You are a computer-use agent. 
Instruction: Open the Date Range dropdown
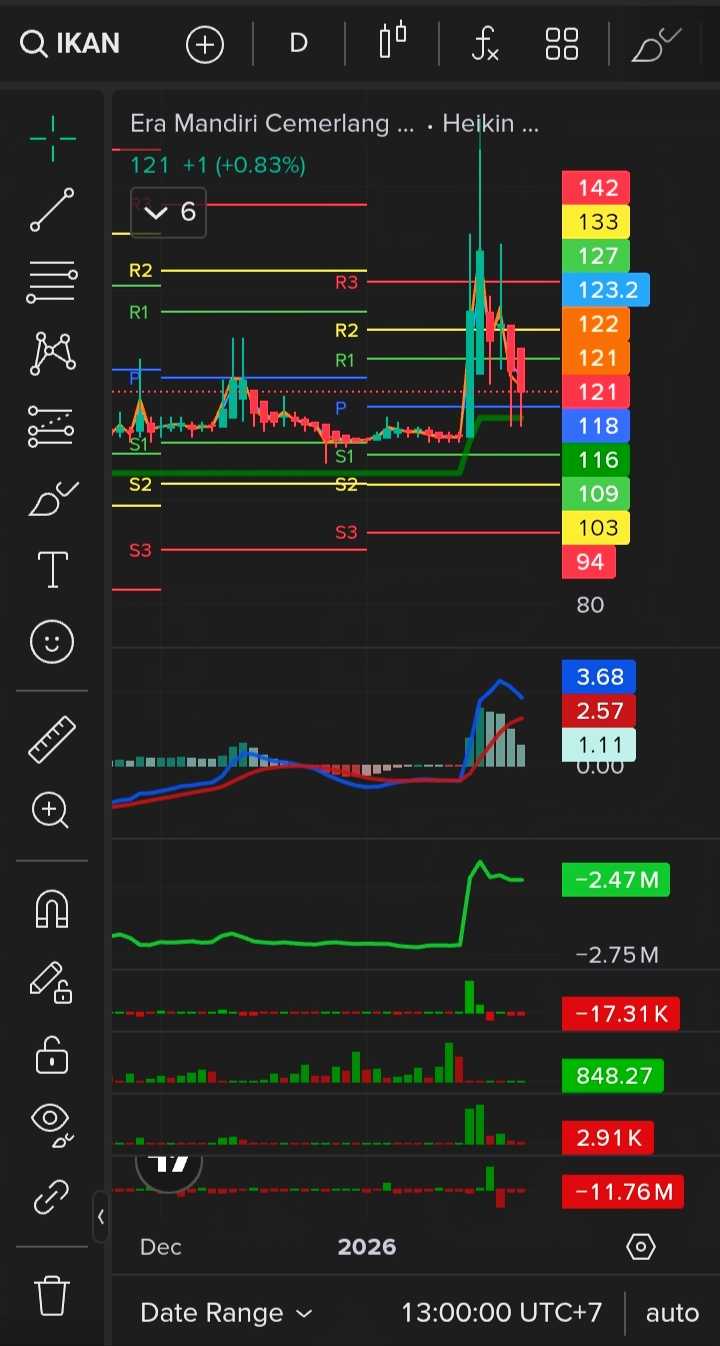(x=226, y=1313)
